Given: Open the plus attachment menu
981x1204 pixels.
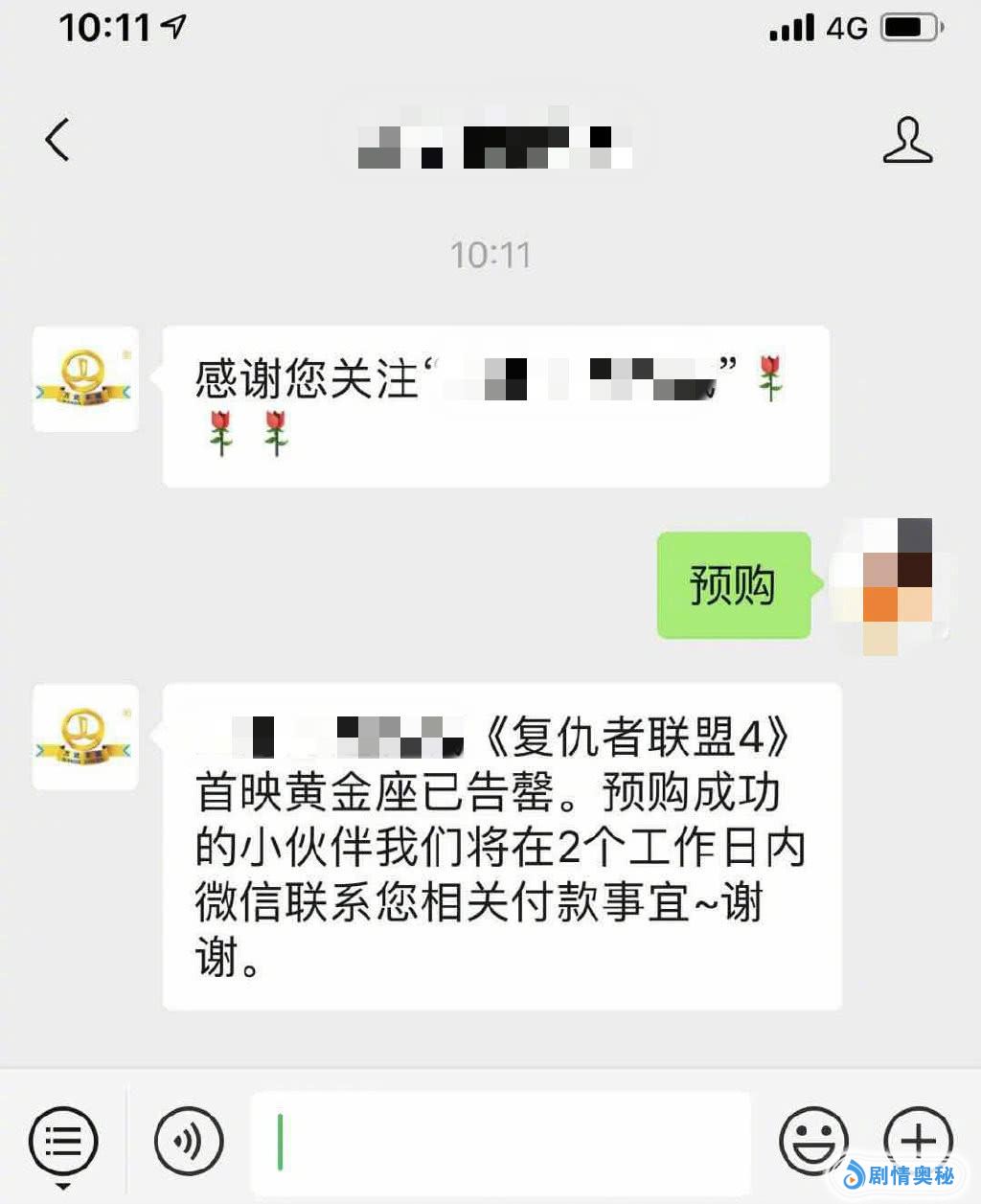Looking at the screenshot, I should pyautogui.click(x=917, y=1139).
